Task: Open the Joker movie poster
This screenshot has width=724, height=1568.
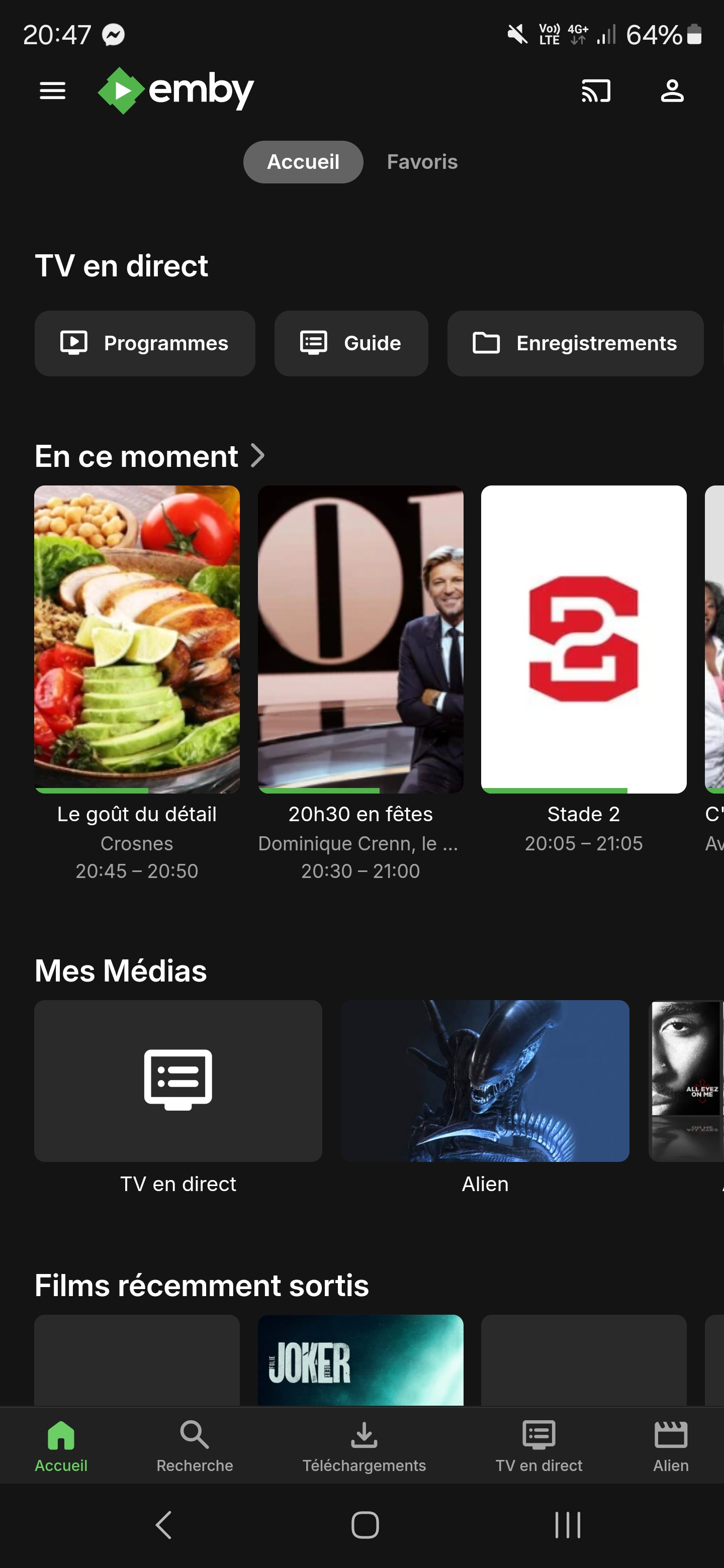Action: click(x=360, y=1360)
